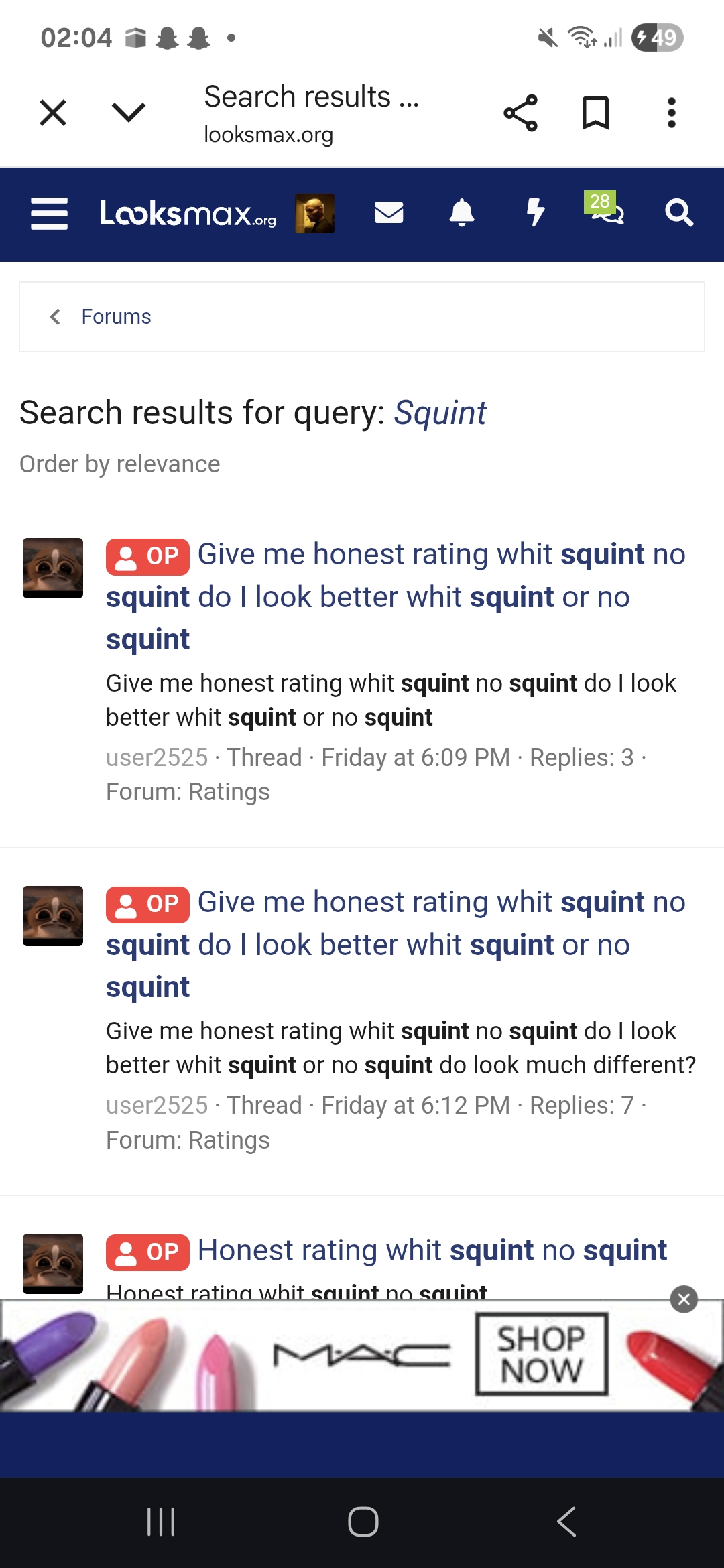Tap SHOP NOW on the MAC ad
Viewport: 724px width, 1568px height.
(x=542, y=1354)
